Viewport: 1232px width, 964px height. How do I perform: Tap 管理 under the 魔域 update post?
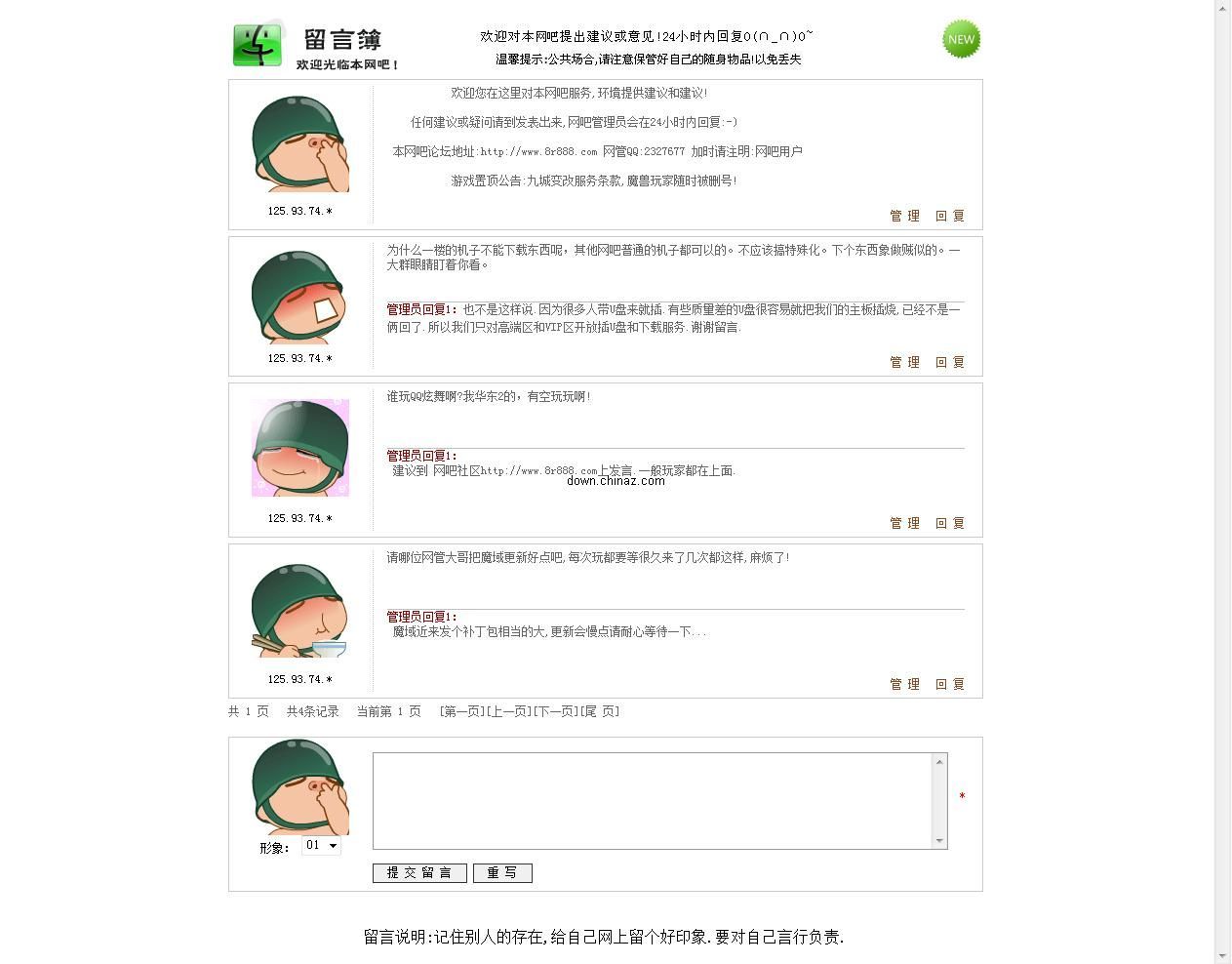904,684
